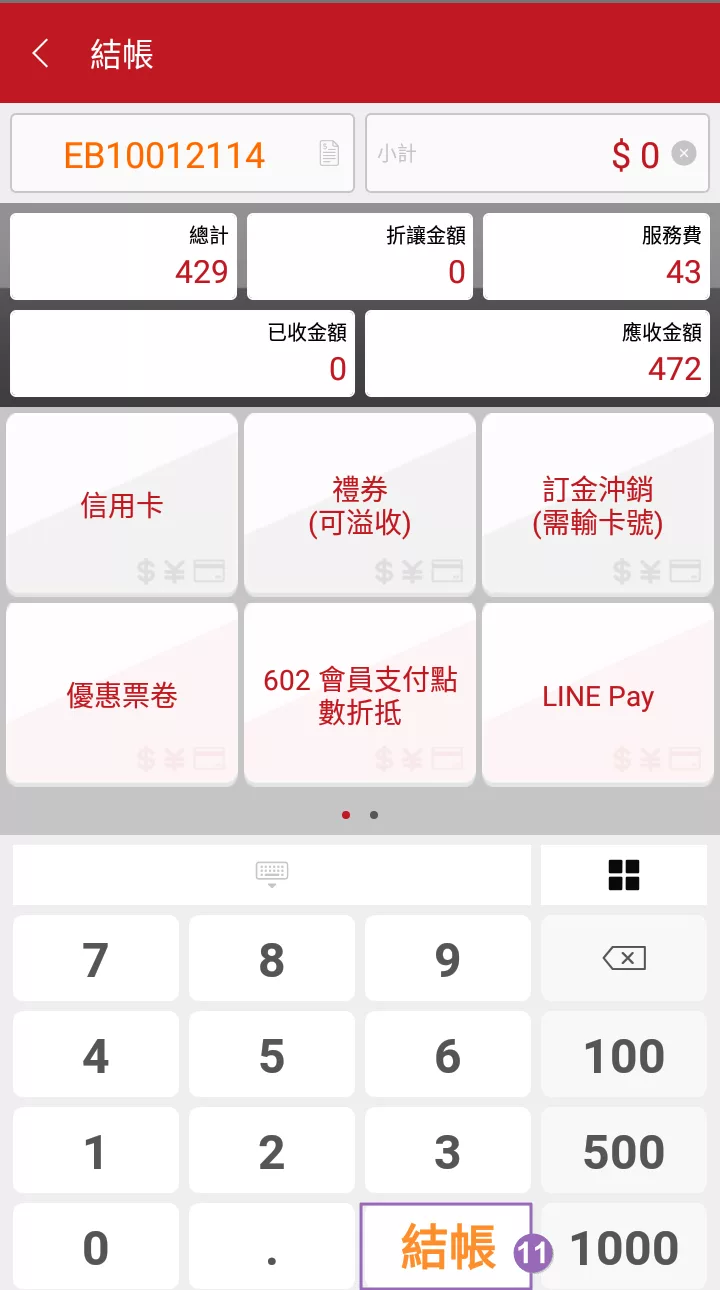
Task: Type digit 5 on the keypad
Action: point(272,1055)
